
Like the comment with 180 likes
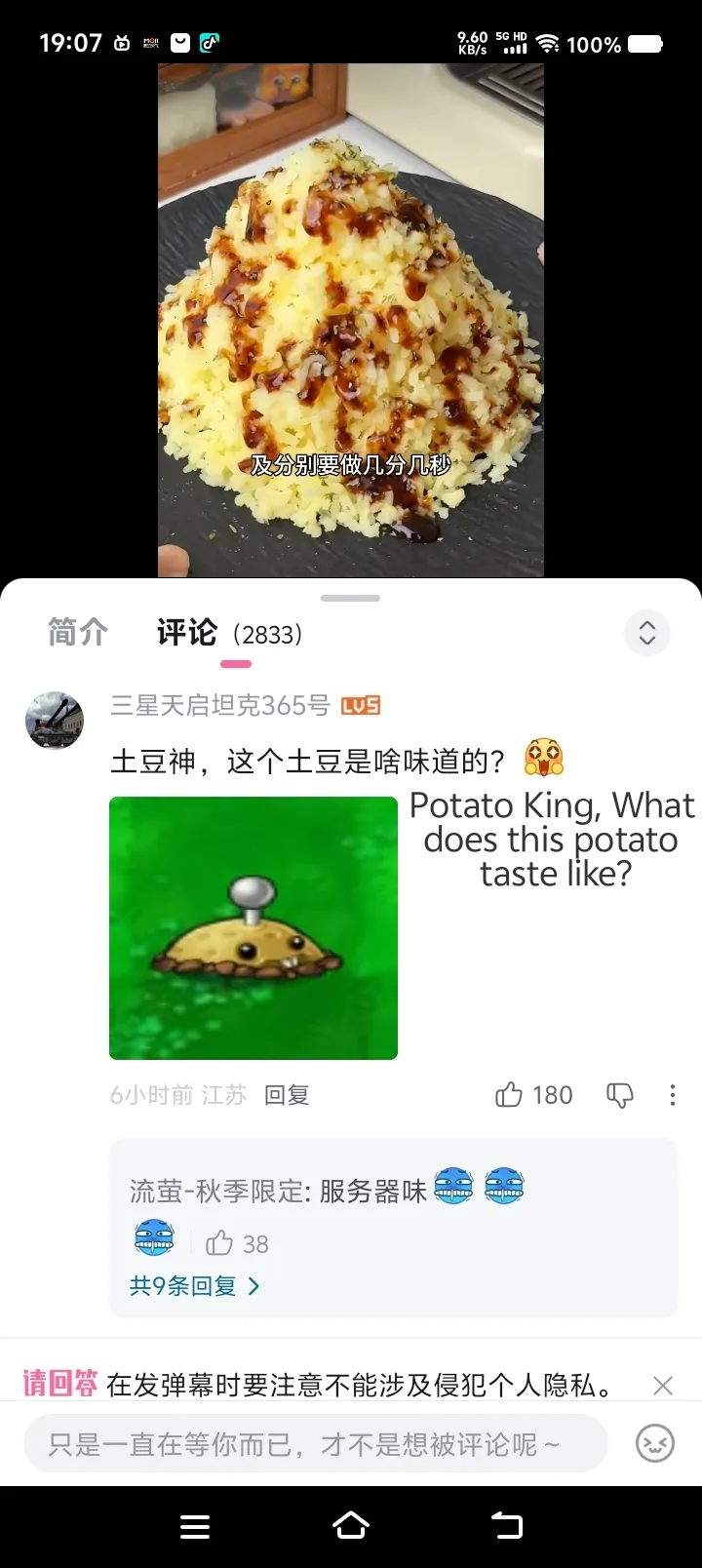pyautogui.click(x=510, y=1095)
